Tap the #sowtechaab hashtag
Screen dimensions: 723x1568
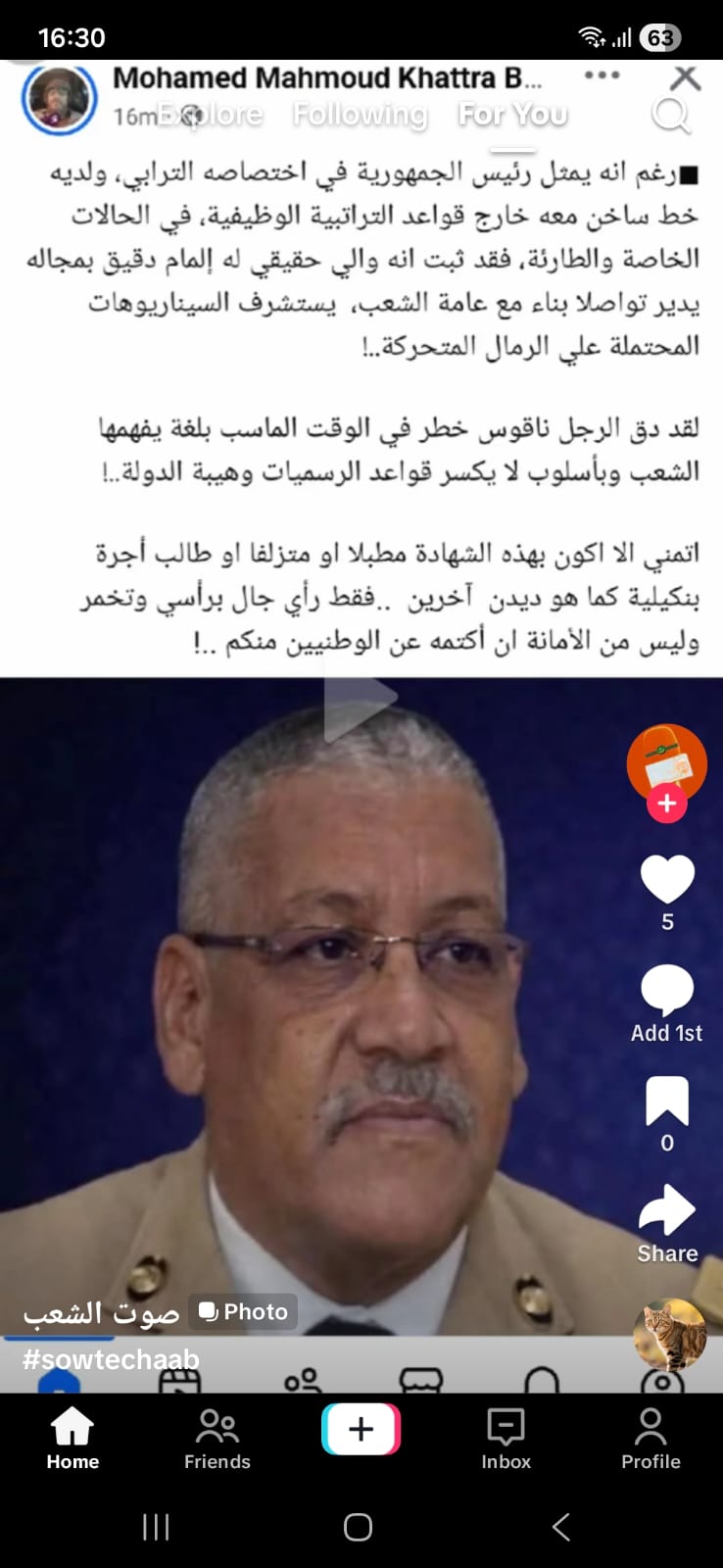pos(111,1359)
